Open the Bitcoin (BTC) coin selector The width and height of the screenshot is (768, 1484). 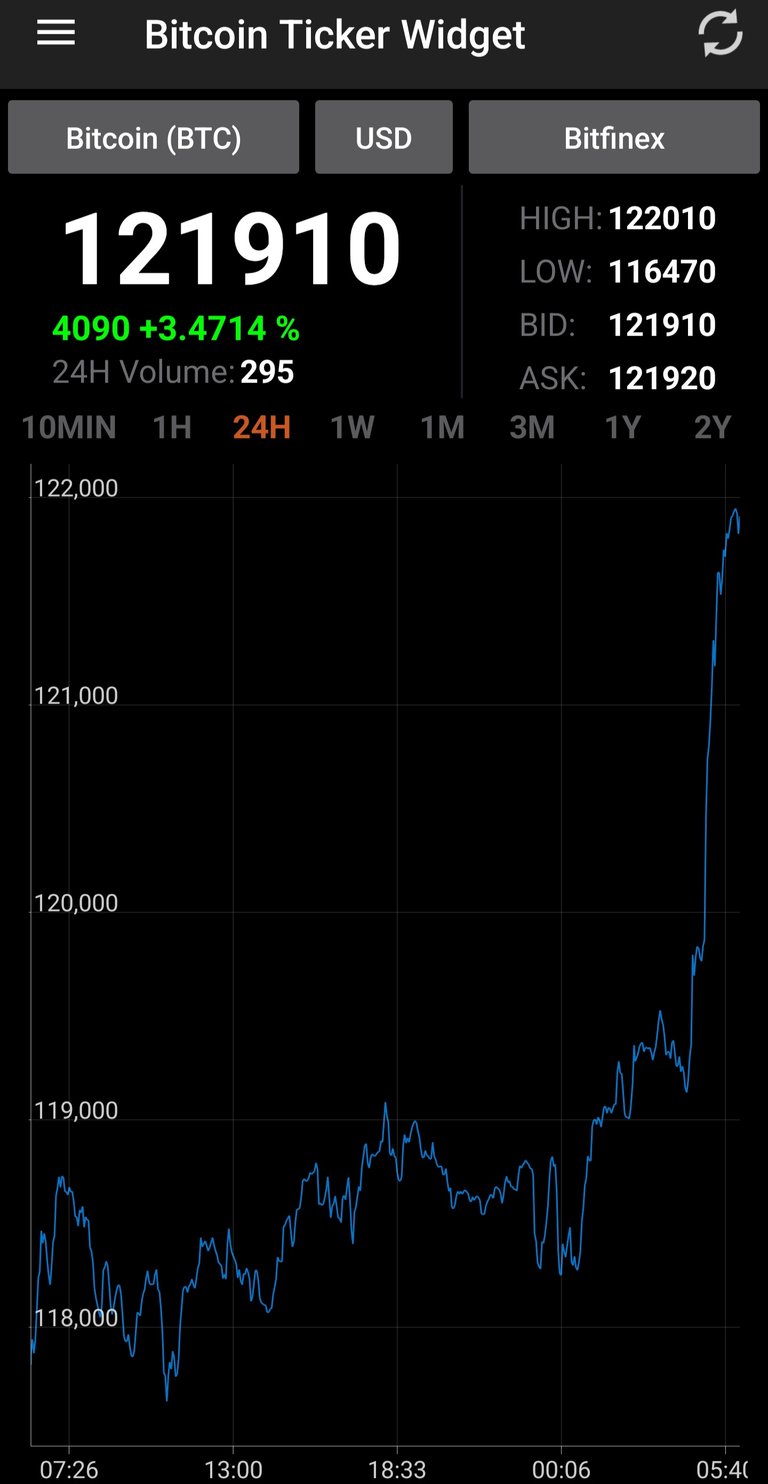[x=154, y=137]
